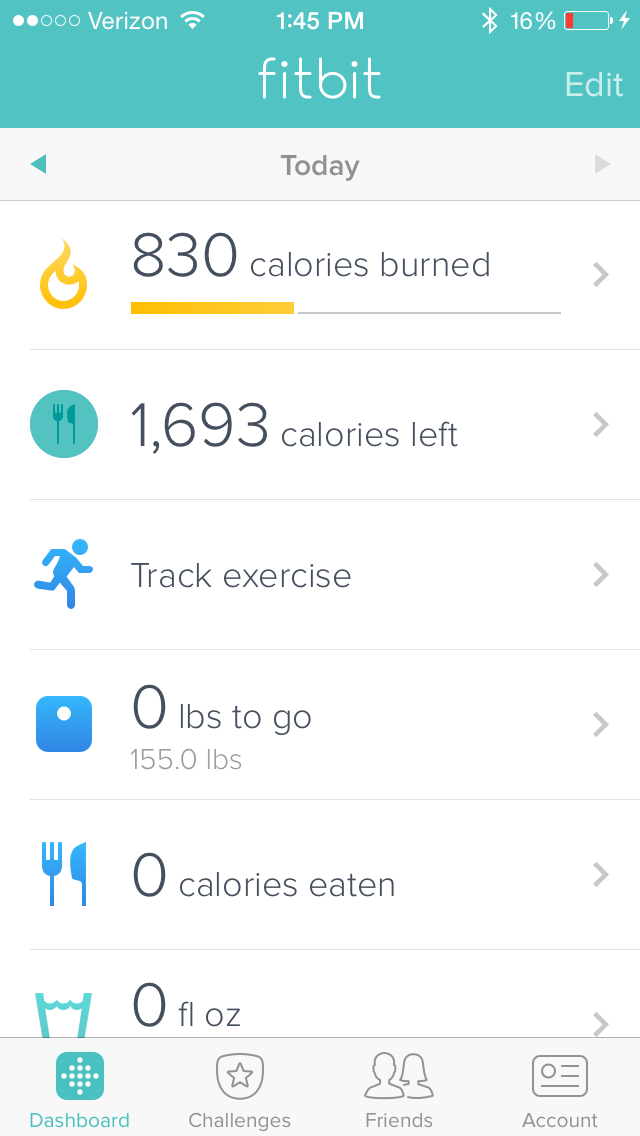Select the Dashboard tab

click(x=80, y=1088)
